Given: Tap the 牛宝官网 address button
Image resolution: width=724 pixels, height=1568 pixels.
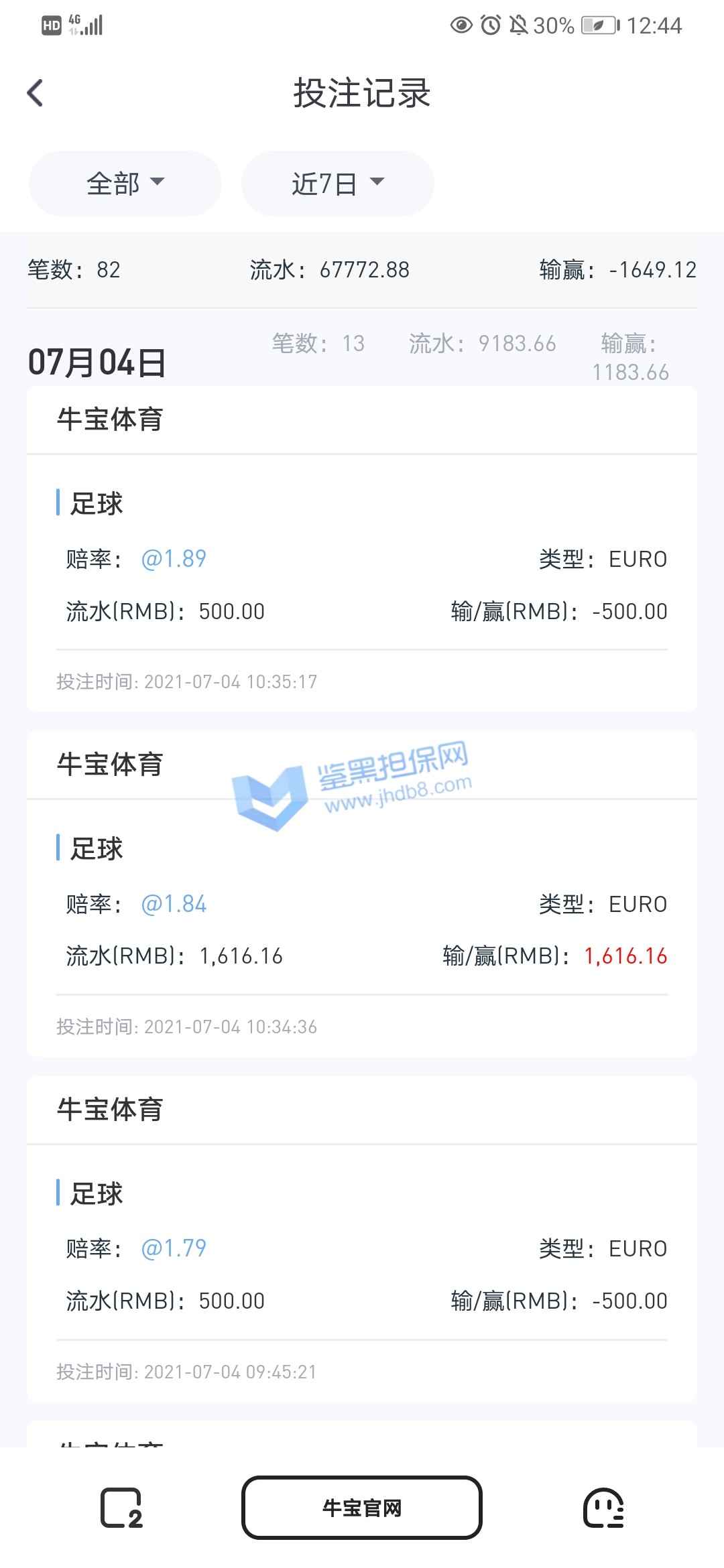Looking at the screenshot, I should [x=362, y=1508].
